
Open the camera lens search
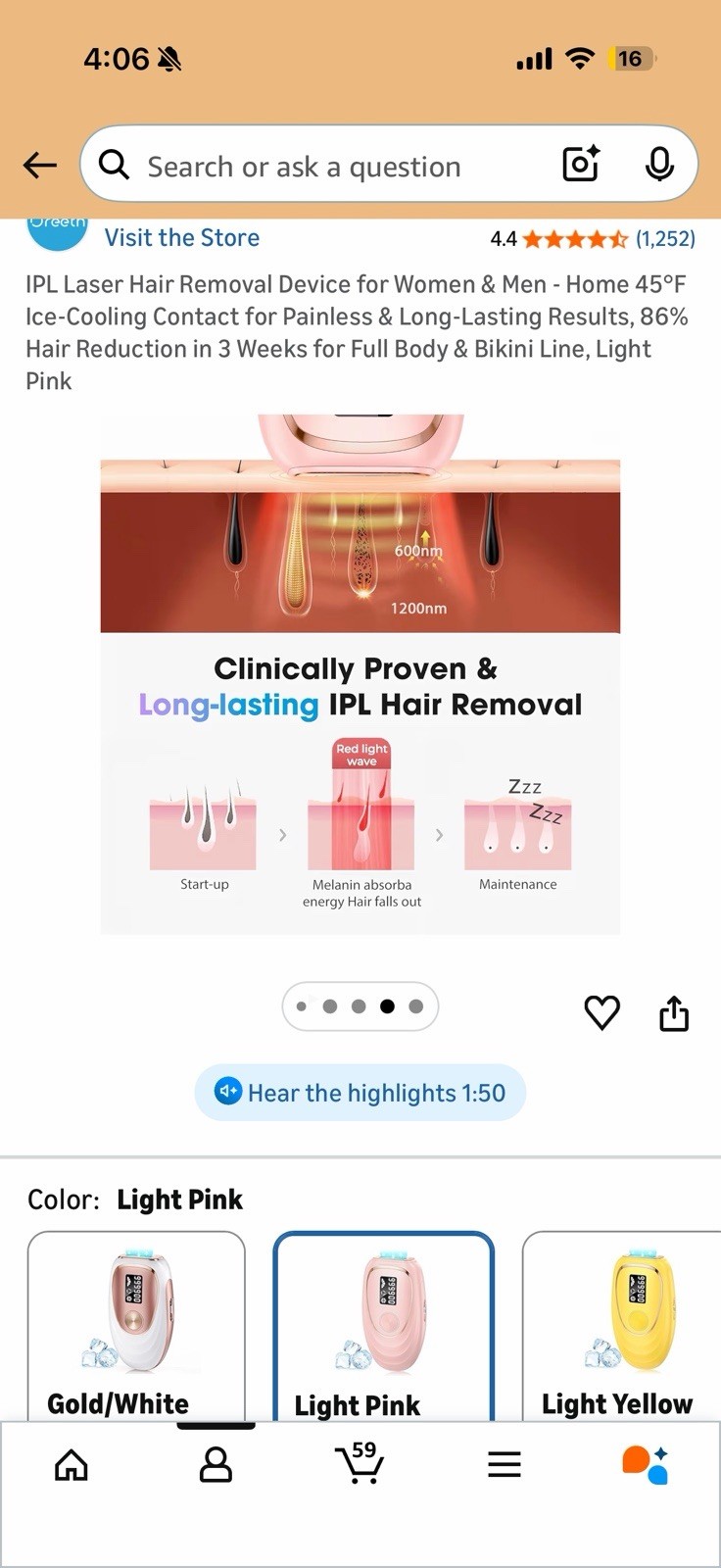581,165
